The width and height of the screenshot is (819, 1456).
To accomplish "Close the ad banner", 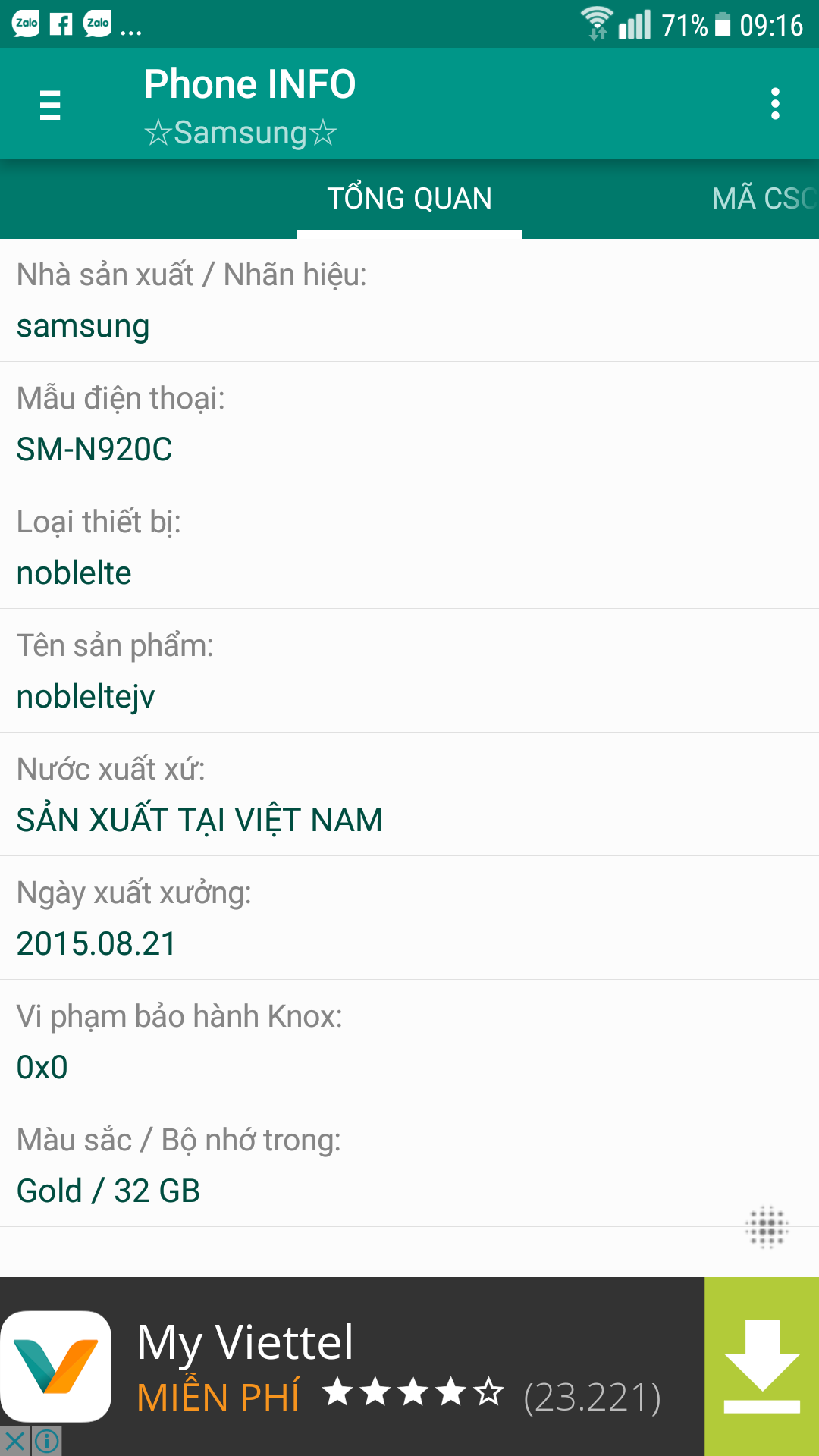I will (x=14, y=1441).
